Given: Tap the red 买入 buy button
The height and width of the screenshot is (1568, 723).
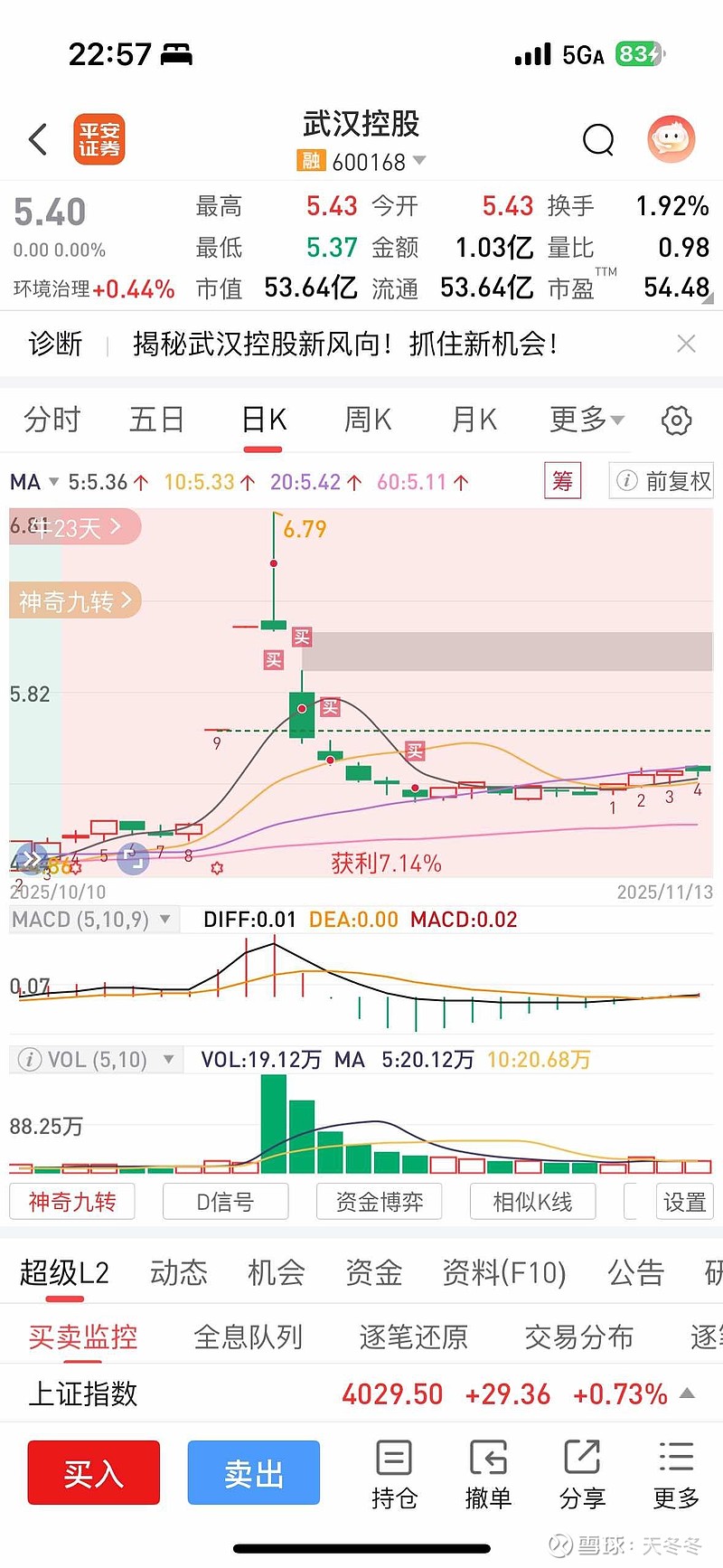Looking at the screenshot, I should click(x=93, y=1472).
